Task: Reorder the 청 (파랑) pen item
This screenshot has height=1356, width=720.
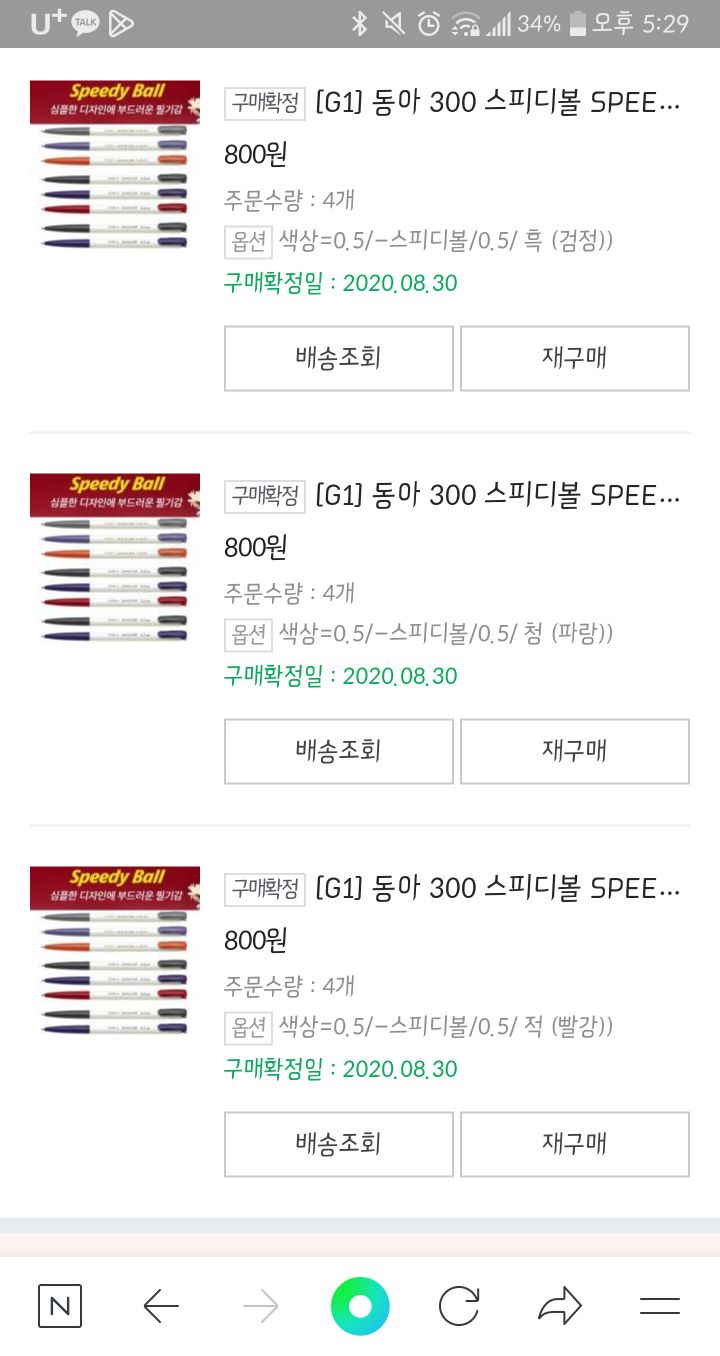Action: [574, 751]
